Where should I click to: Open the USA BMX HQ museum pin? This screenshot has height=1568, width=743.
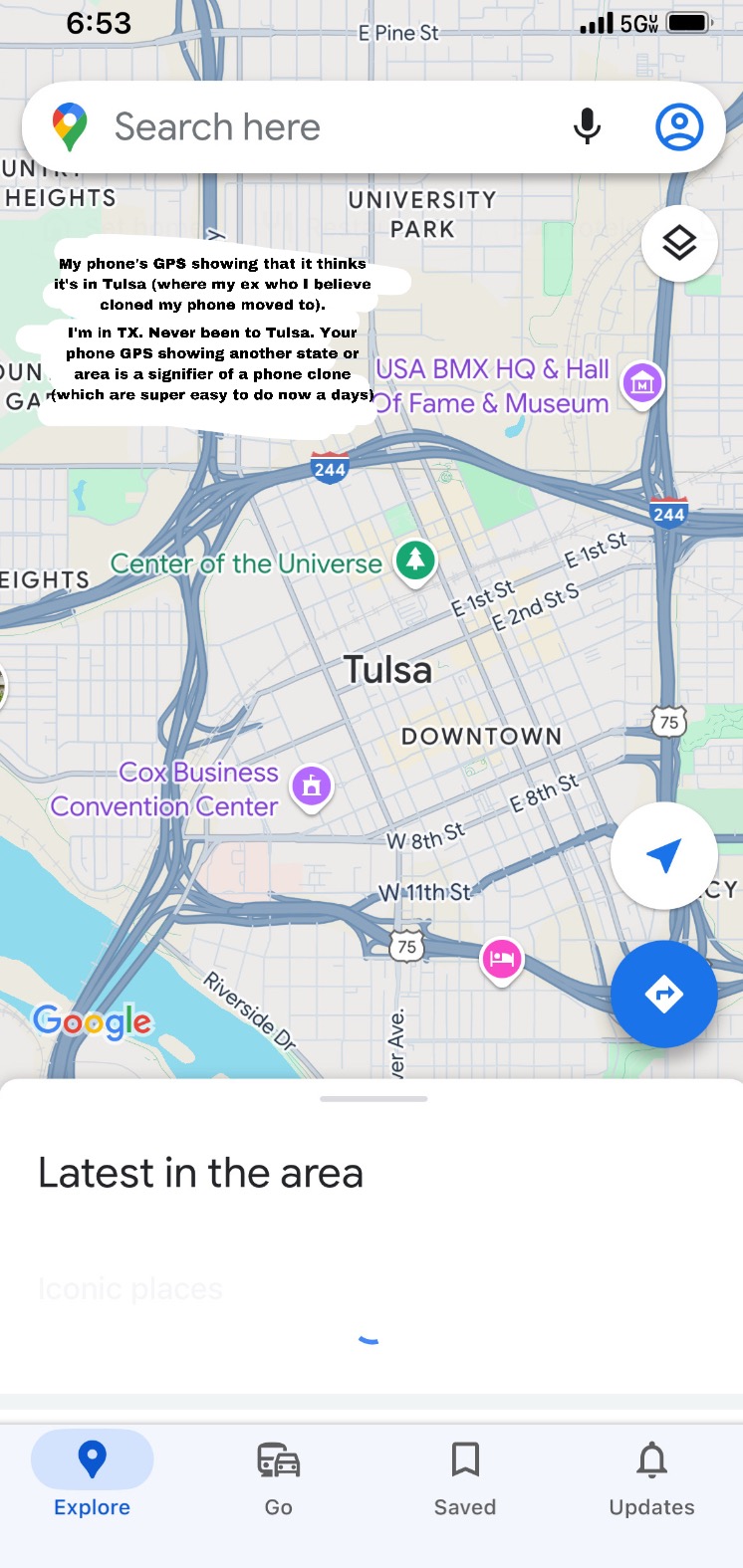click(x=642, y=383)
